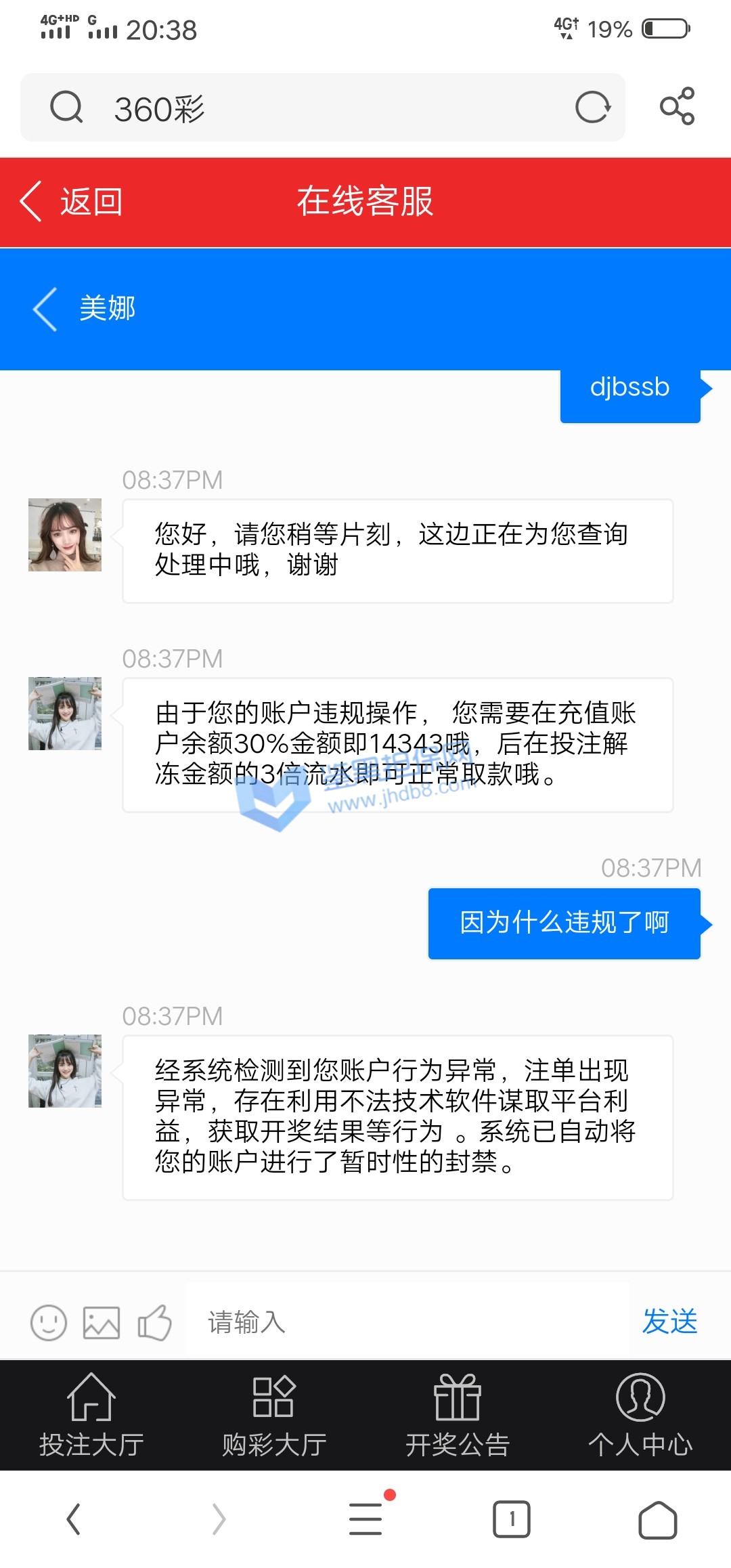731x1568 pixels.
Task: Show open browser tabs switcher
Action: point(512,1519)
